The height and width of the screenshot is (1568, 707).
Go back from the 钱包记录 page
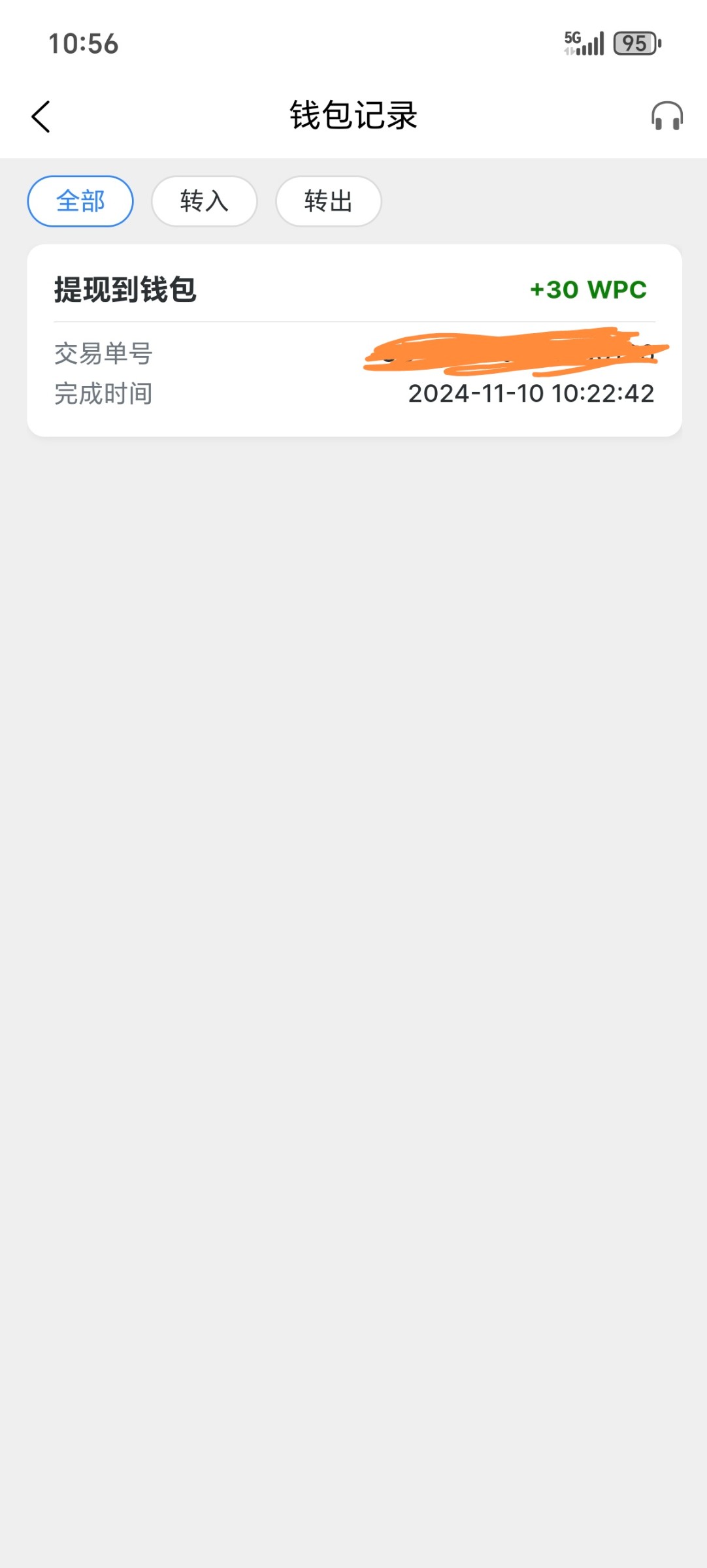[x=41, y=117]
